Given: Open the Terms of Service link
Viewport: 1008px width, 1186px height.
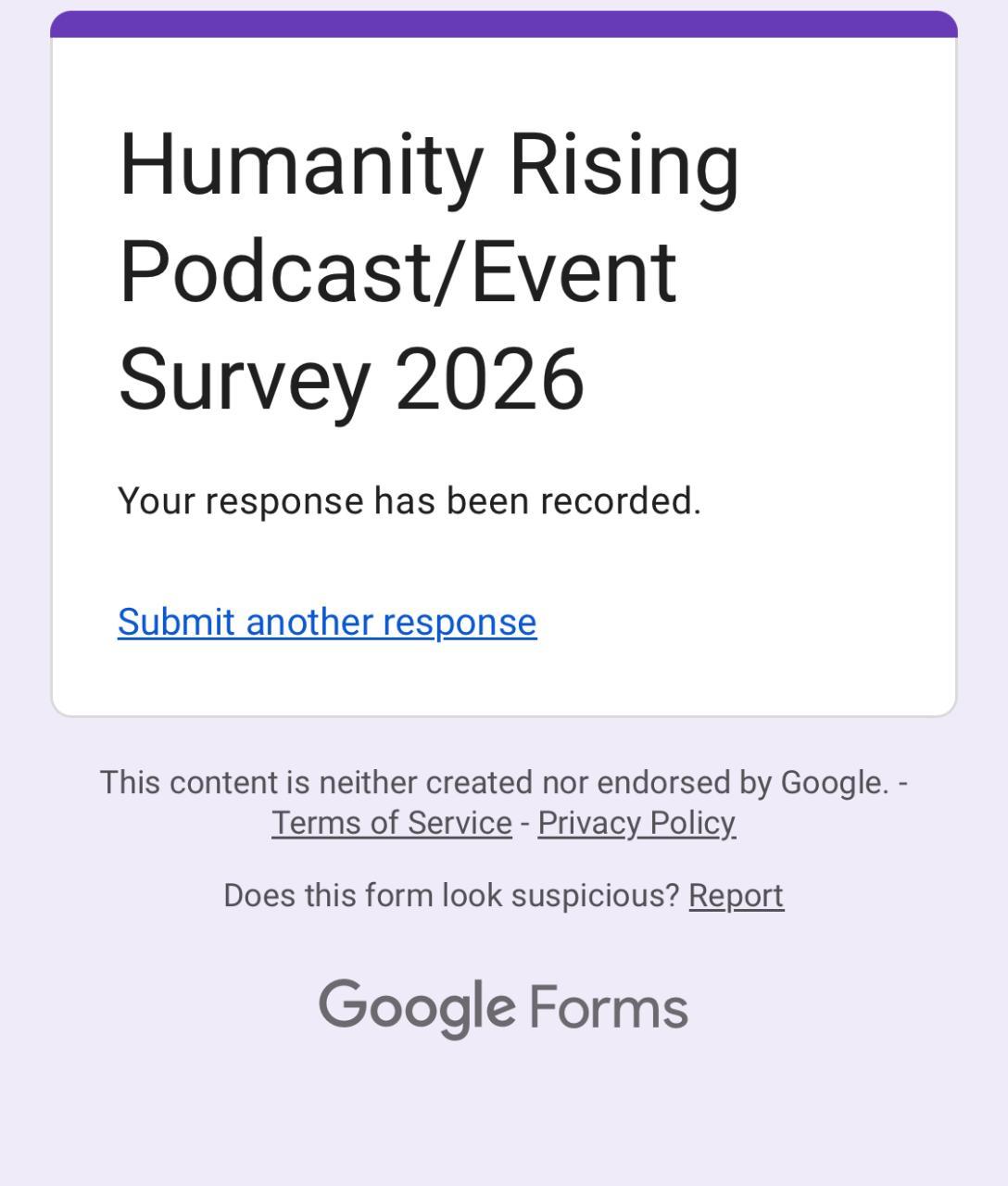Looking at the screenshot, I should pyautogui.click(x=391, y=823).
